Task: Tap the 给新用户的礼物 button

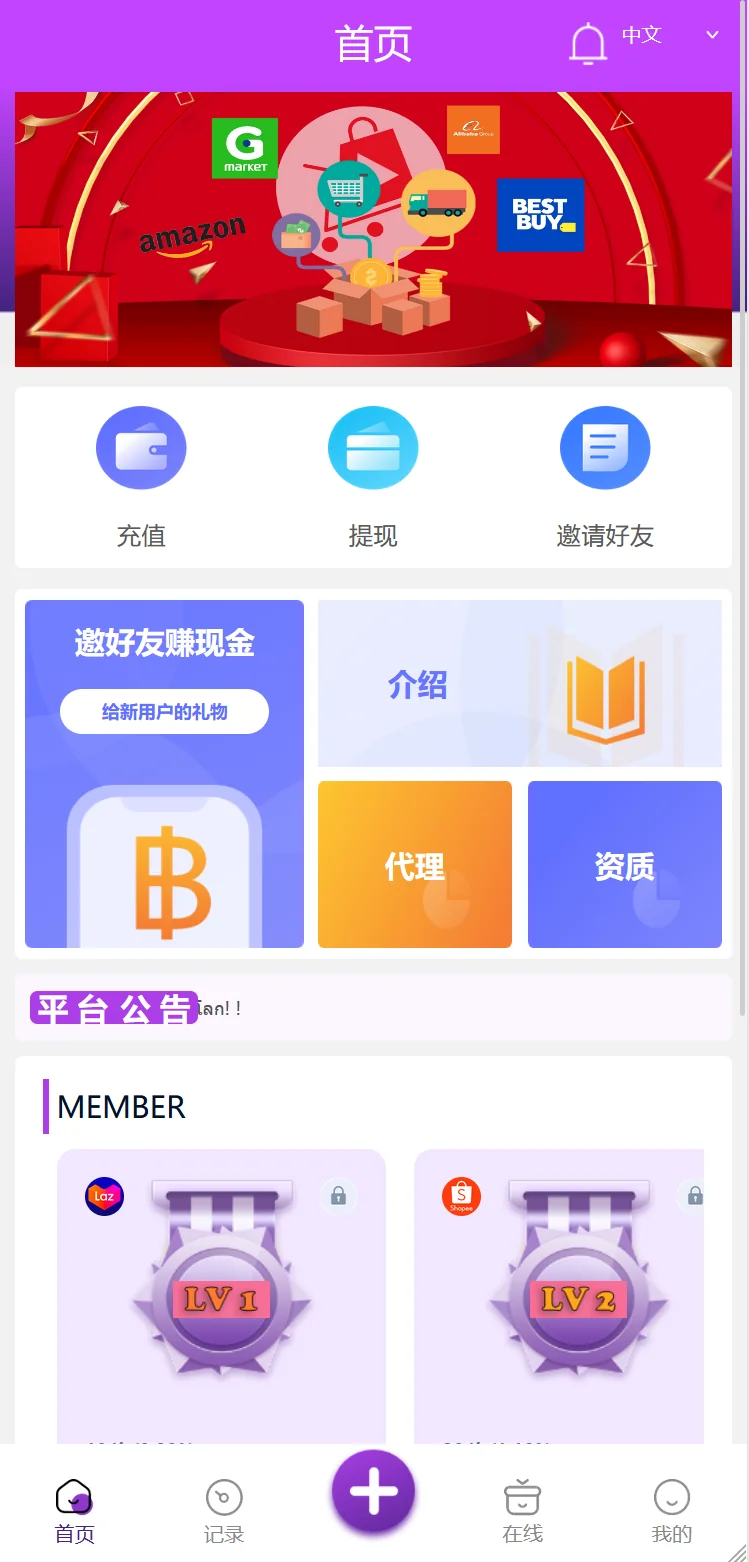Action: tap(164, 712)
